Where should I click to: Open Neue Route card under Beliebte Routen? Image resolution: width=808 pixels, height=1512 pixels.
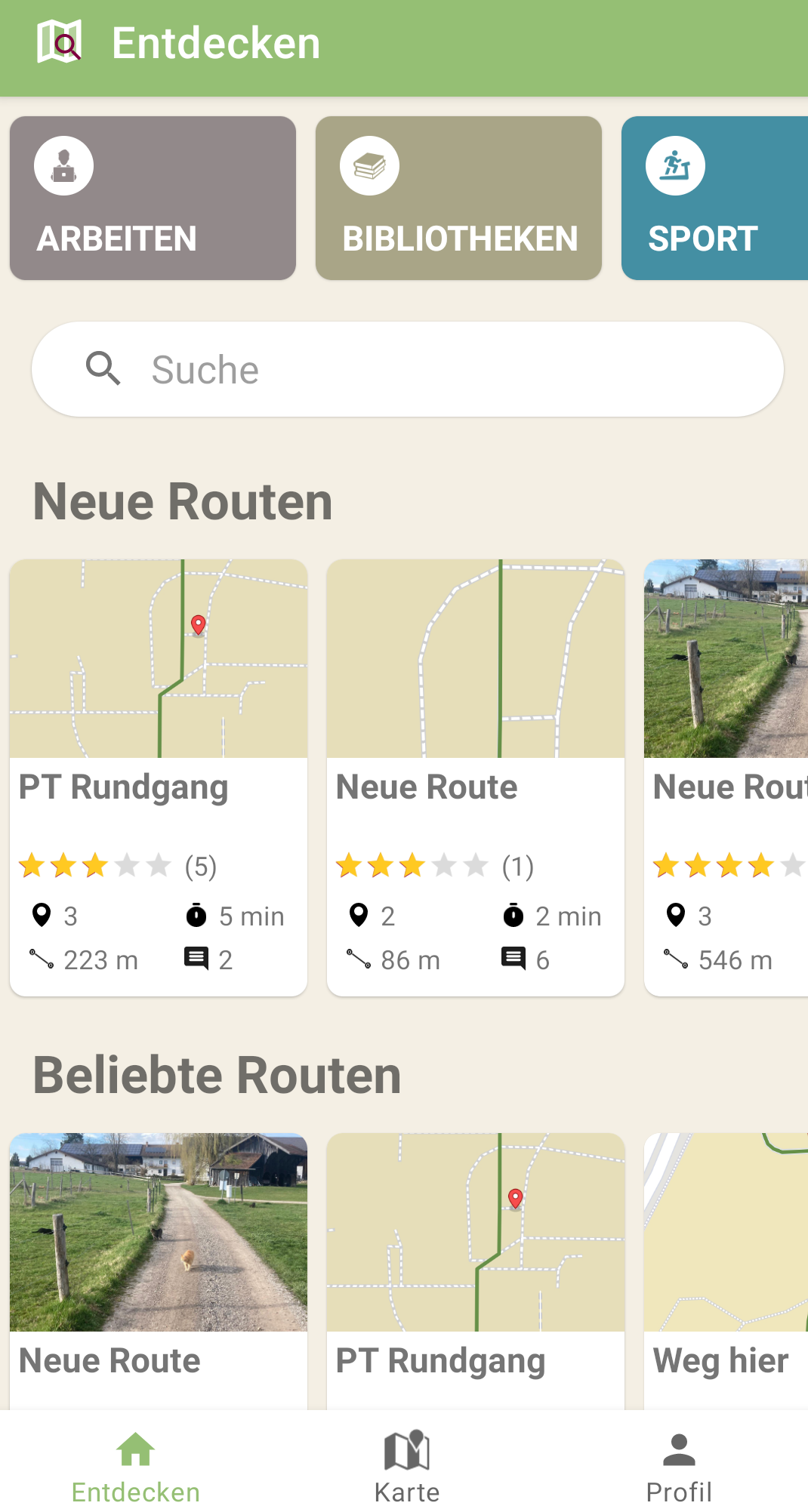pos(159,1270)
